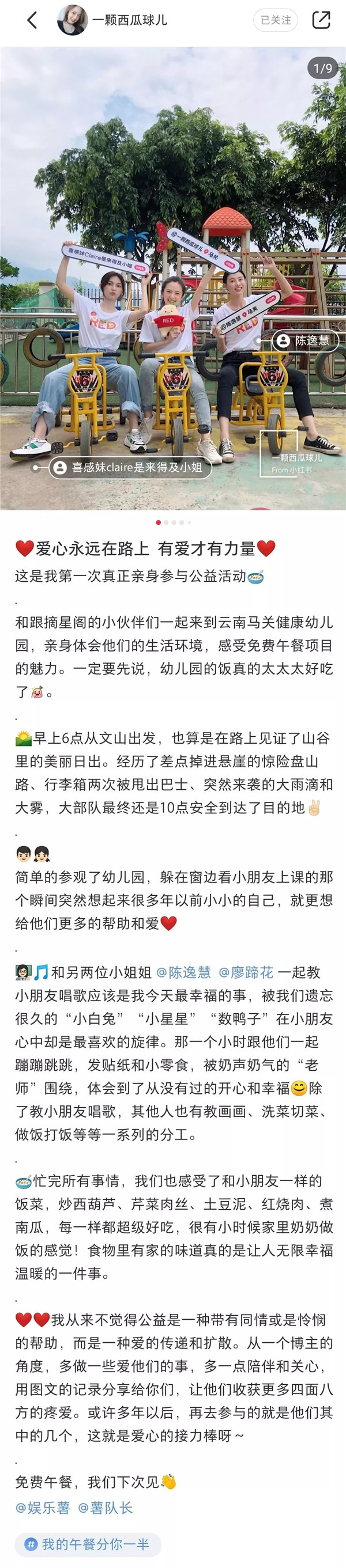Open the photo tag 陈逸慧

[x=304, y=340]
